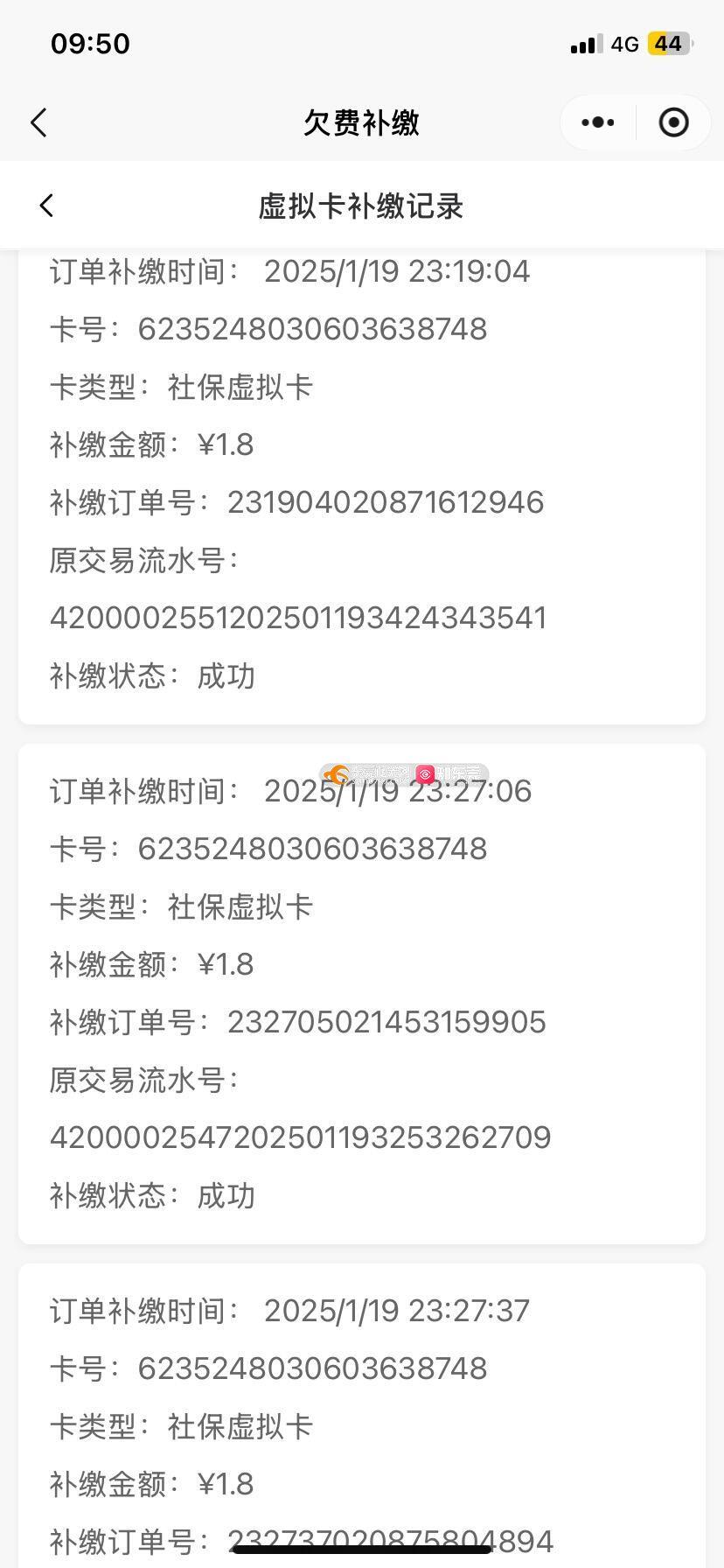Open the mini program three-dot menu
Viewport: 724px width, 1568px height.
click(x=598, y=122)
